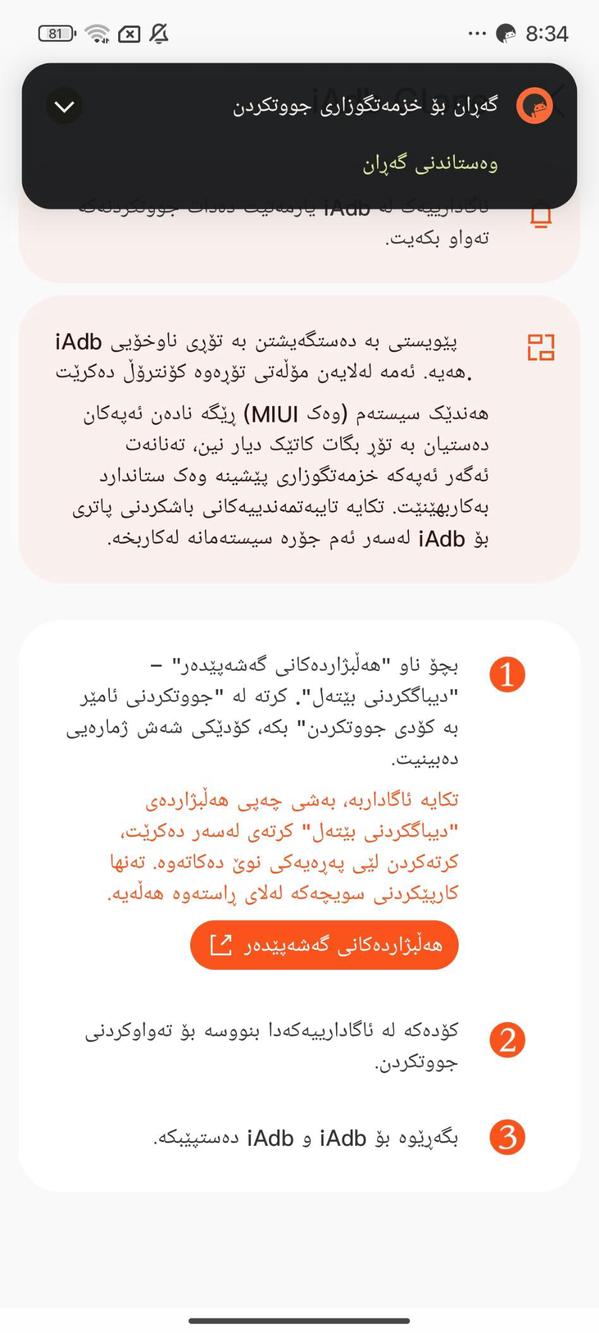This screenshot has height=1333, width=599.
Task: Open the orange "هەڵبژاردەکانی گەشەپێدەر" developer options button
Action: coord(324,944)
